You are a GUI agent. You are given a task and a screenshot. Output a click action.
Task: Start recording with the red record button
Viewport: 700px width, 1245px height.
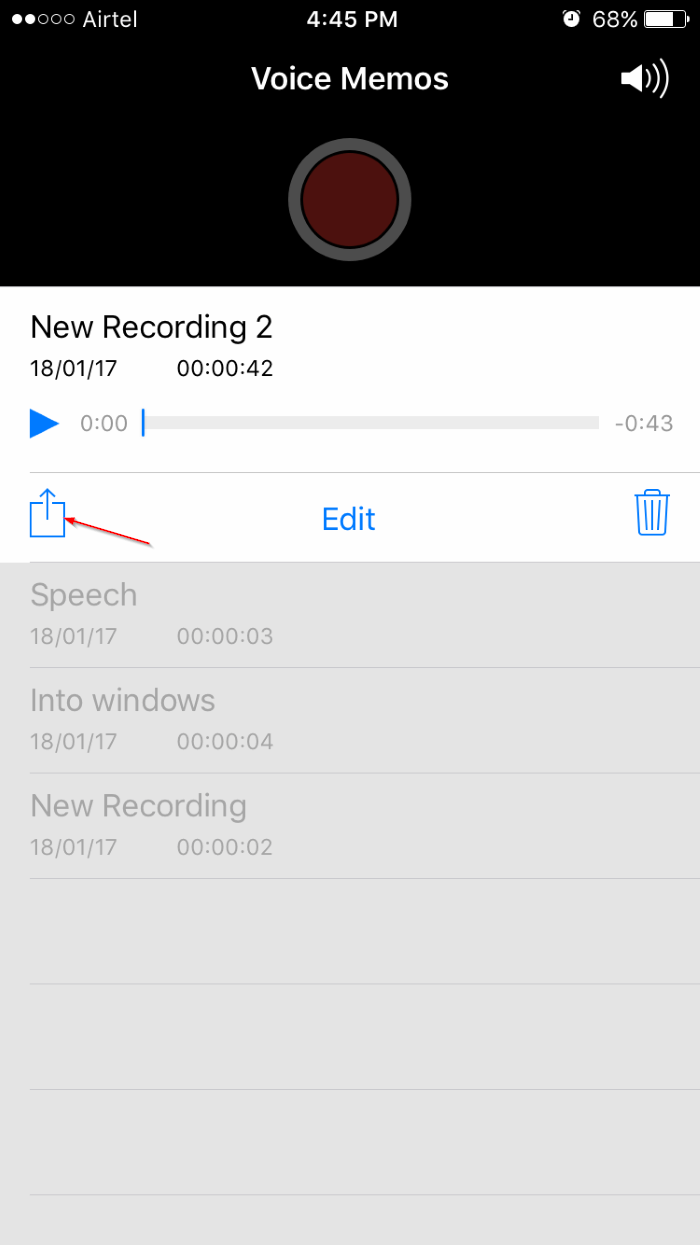click(350, 200)
